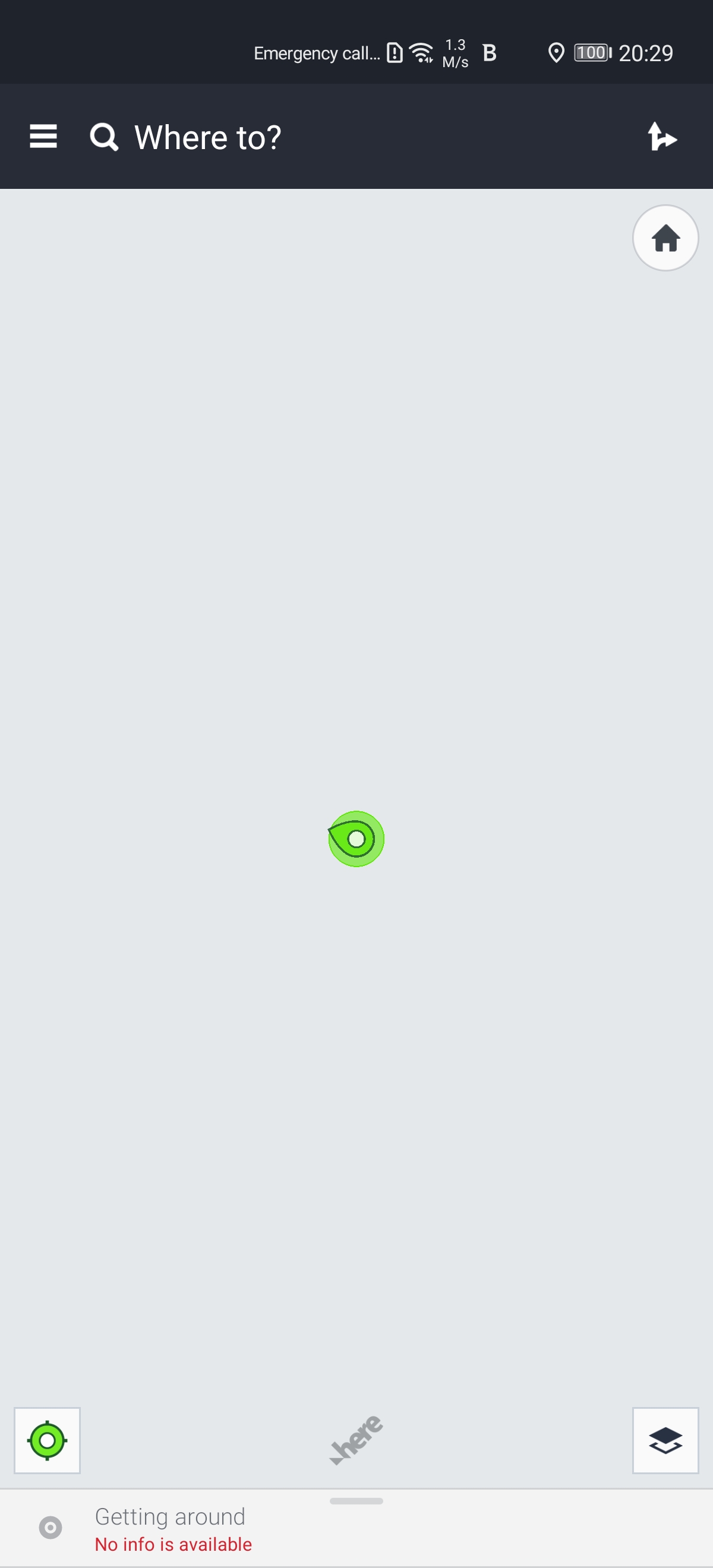Open the route directions icon

(662, 137)
